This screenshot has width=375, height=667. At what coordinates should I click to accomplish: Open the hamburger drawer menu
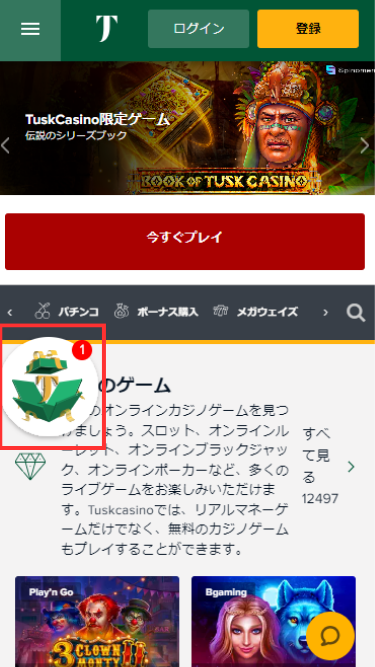point(30,29)
